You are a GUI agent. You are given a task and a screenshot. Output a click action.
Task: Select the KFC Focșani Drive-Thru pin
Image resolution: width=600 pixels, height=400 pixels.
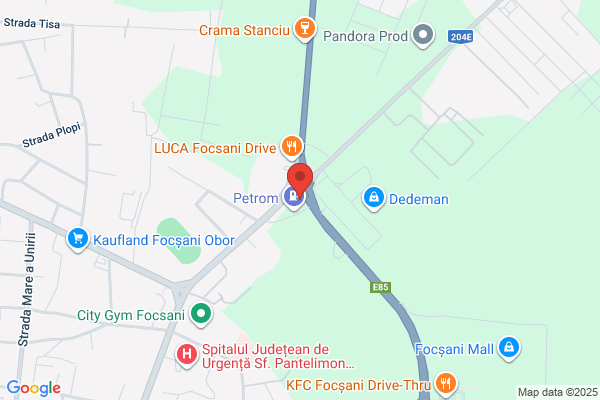click(x=445, y=384)
